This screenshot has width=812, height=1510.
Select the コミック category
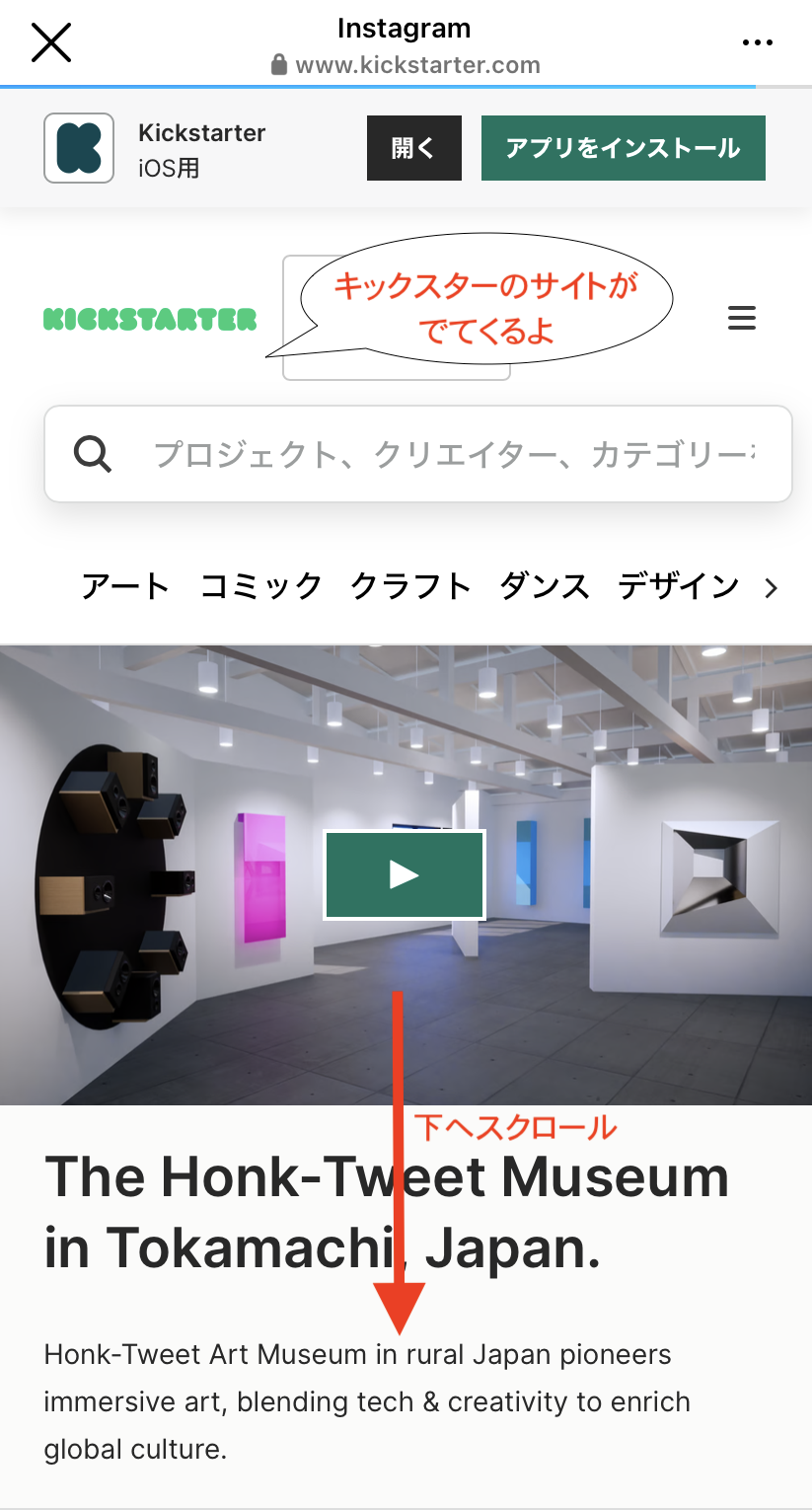pyautogui.click(x=261, y=586)
